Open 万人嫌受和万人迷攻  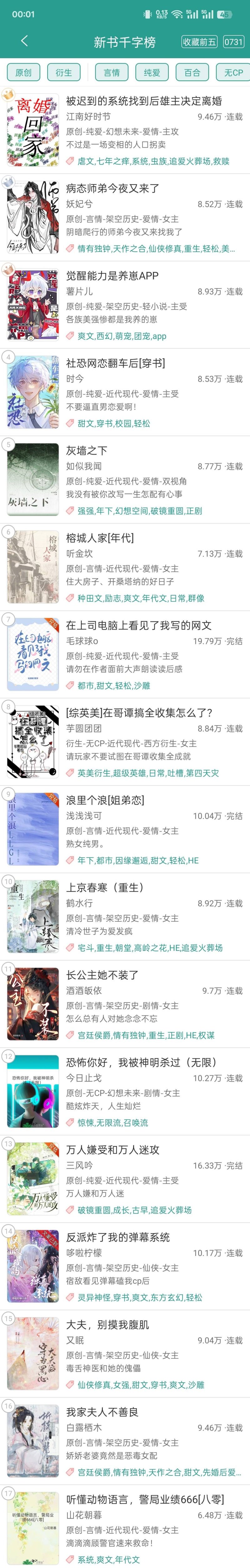click(112, 1149)
